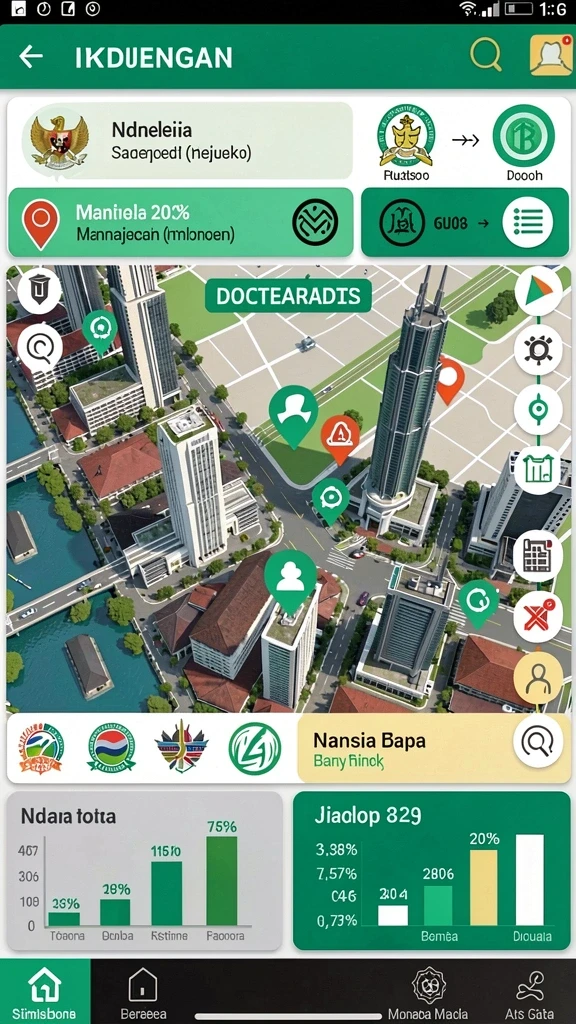Tap the magnifier button beside Nansia Bapa

tap(538, 742)
